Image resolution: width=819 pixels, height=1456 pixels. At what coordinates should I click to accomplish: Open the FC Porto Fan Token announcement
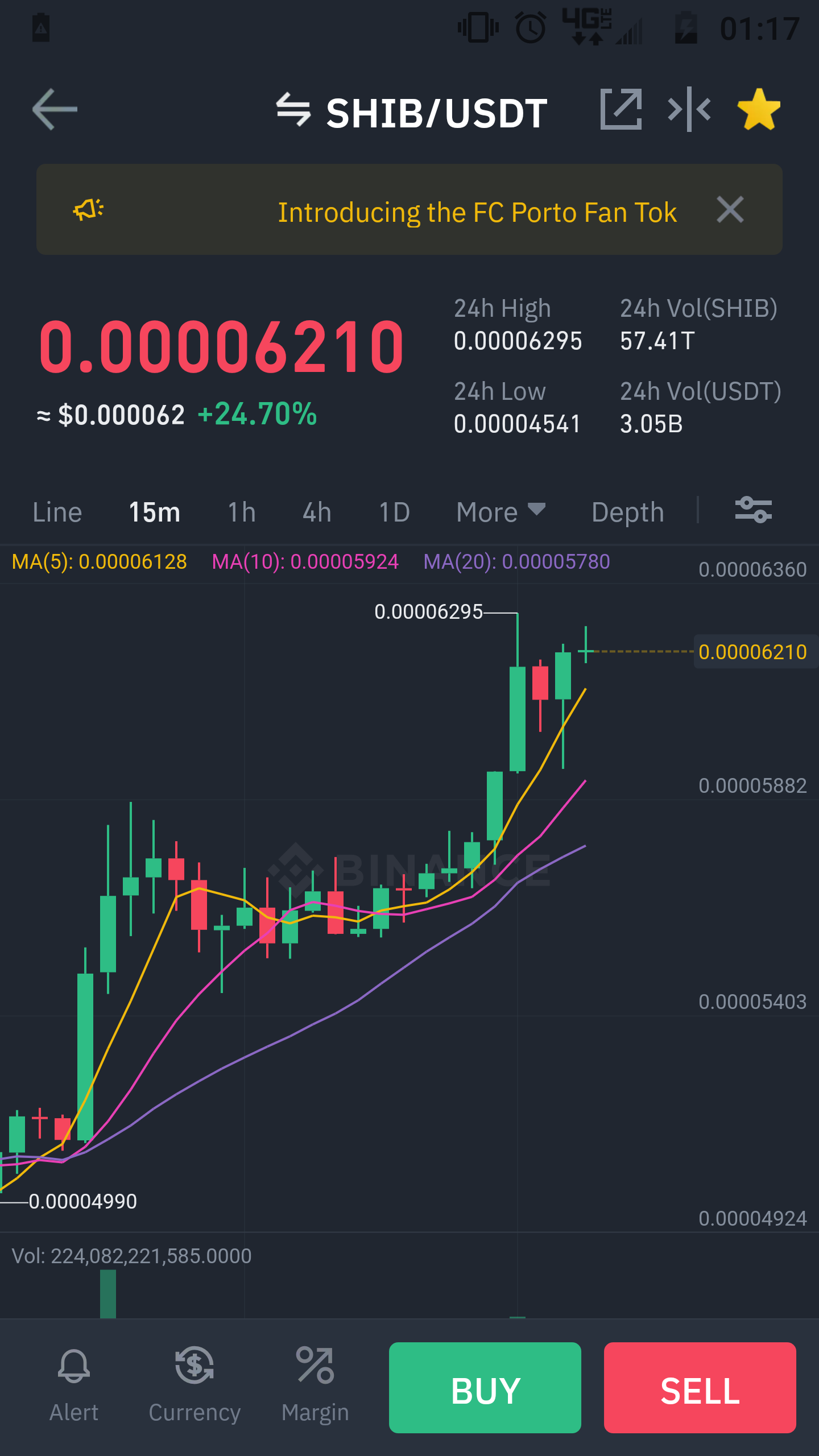coord(477,212)
